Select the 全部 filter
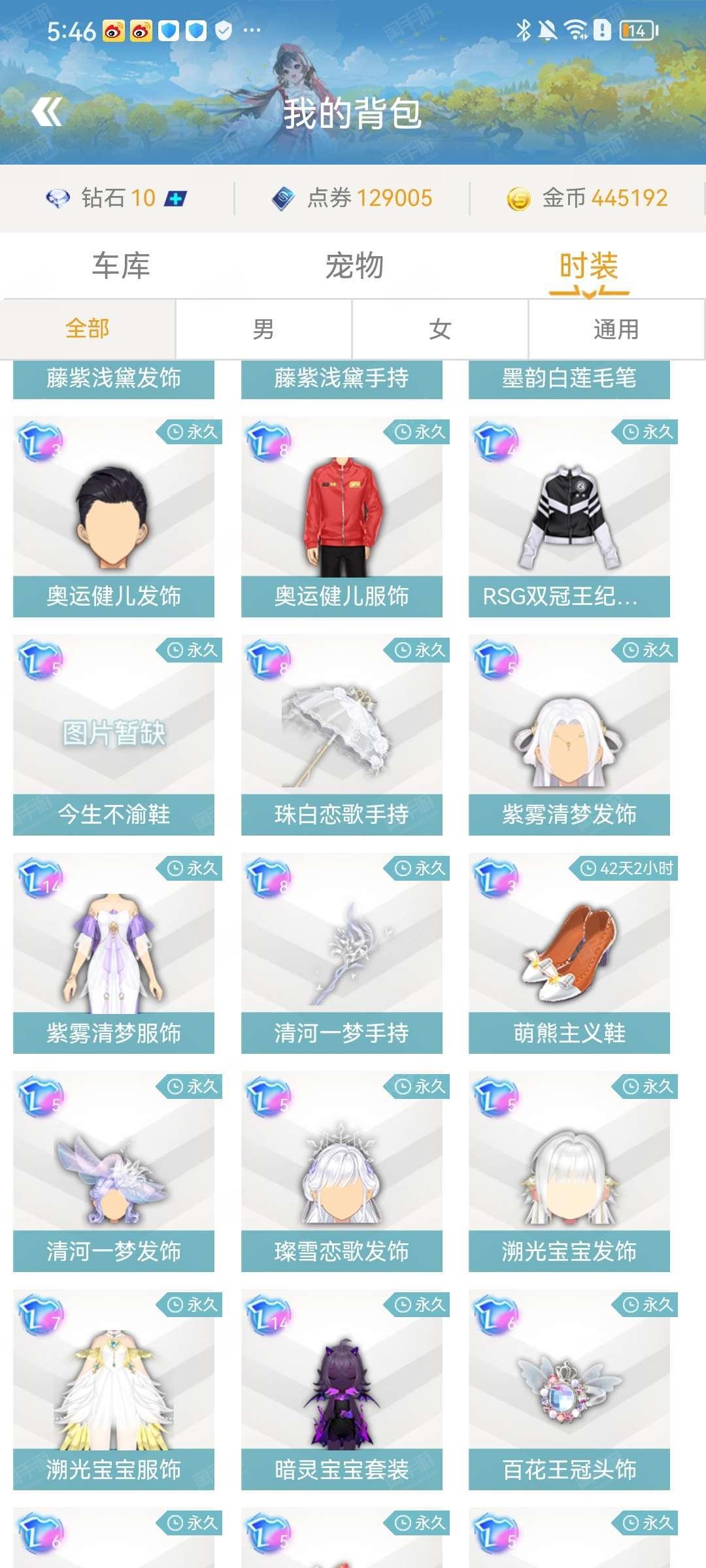The width and height of the screenshot is (706, 1568). tap(88, 329)
